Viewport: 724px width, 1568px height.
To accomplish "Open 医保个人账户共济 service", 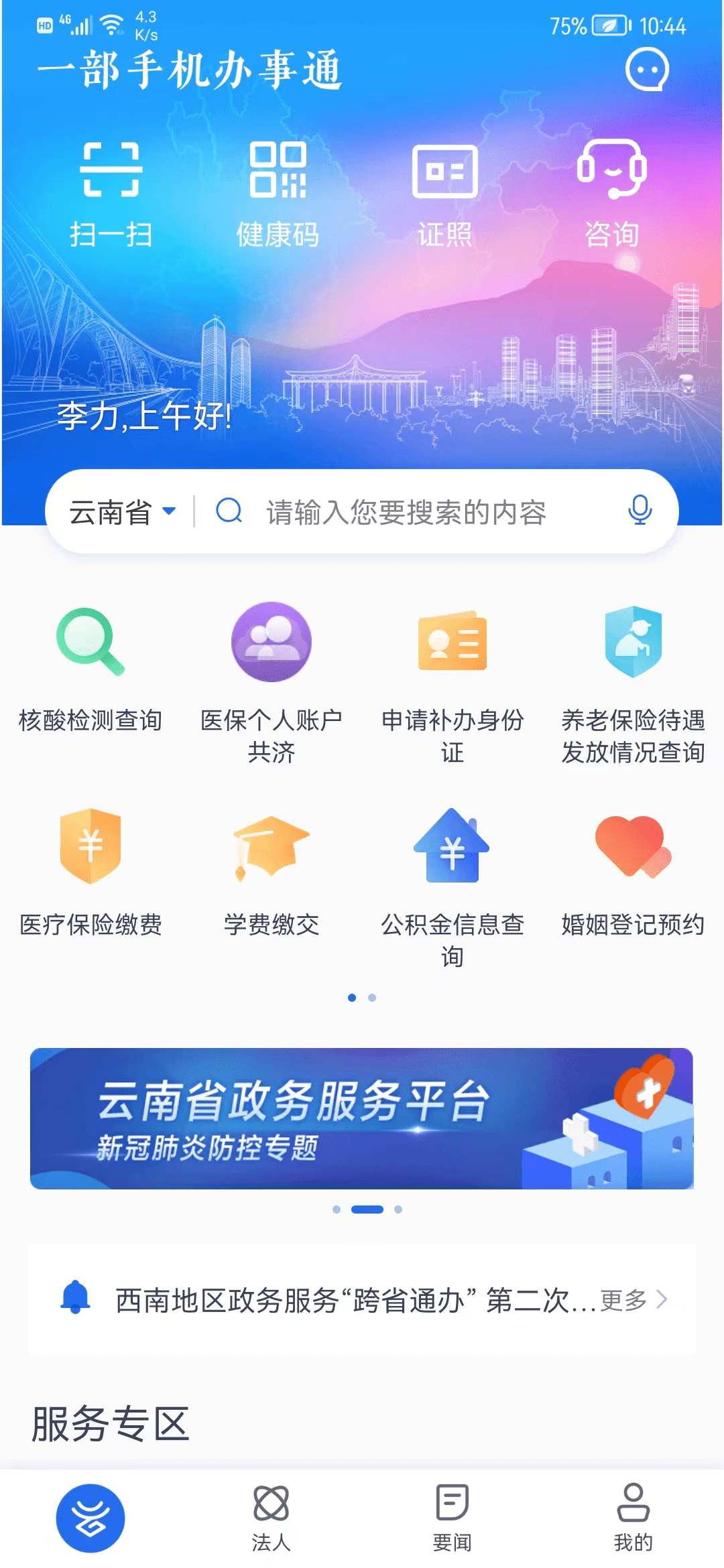I will pos(271,680).
